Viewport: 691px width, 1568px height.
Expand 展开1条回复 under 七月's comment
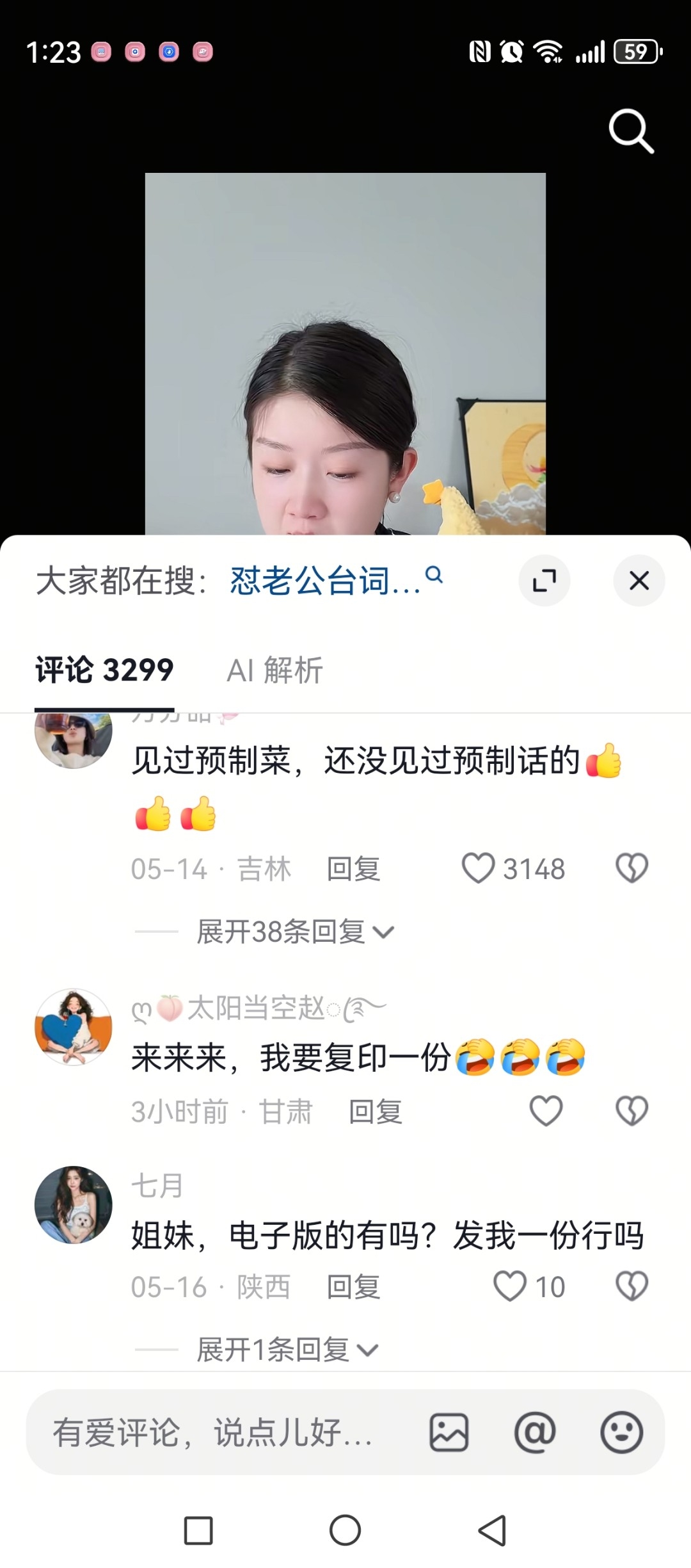(288, 1350)
